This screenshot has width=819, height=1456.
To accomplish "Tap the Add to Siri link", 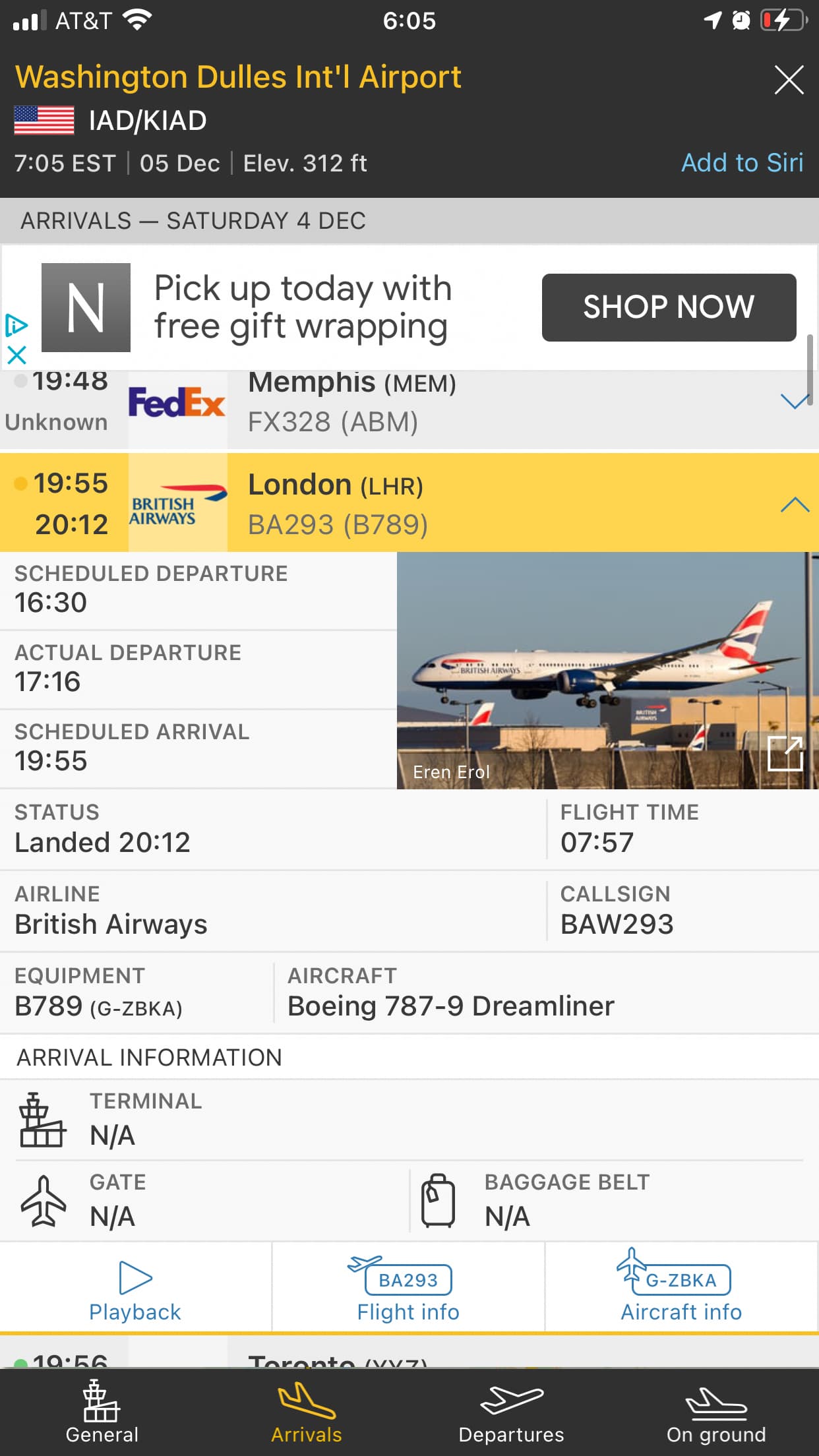I will tap(742, 163).
